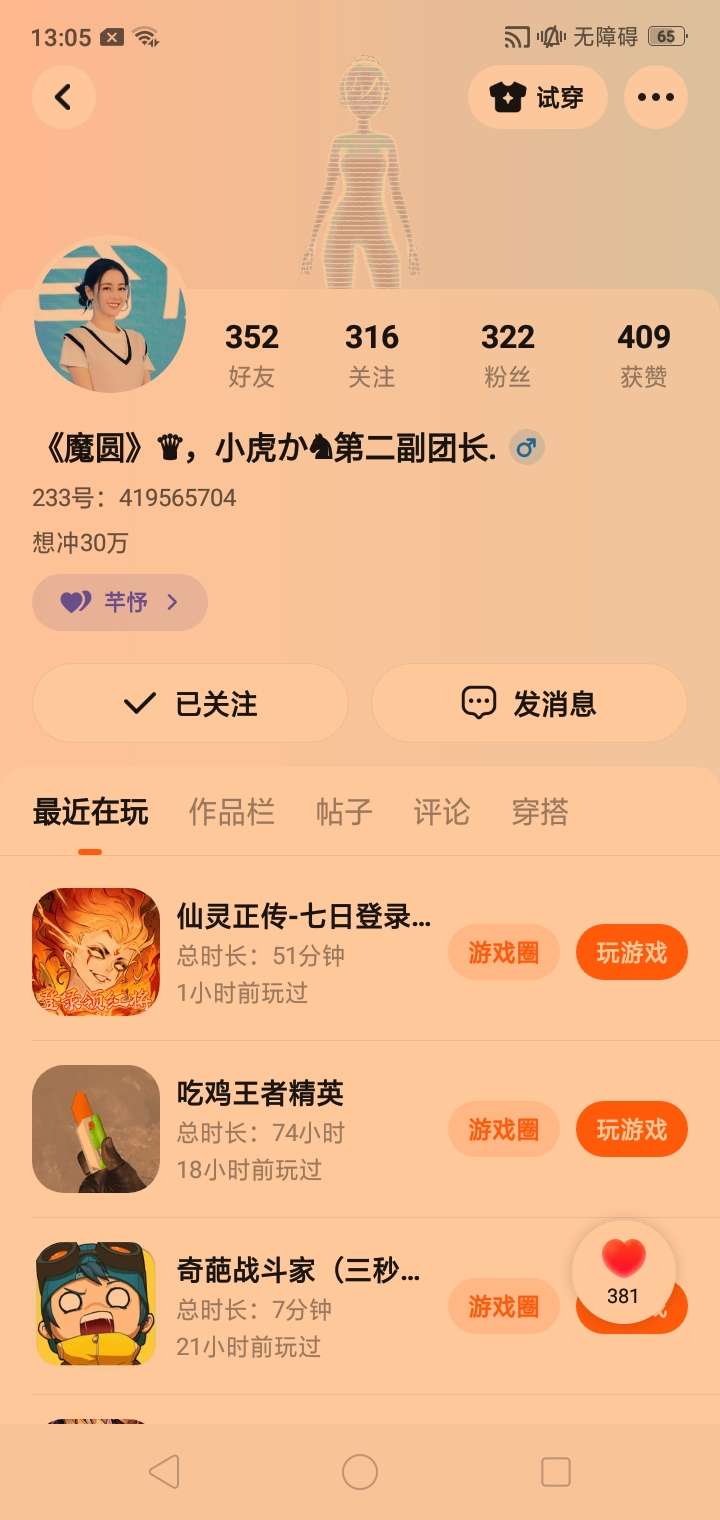View the 322 粉丝 fans list

(x=507, y=354)
